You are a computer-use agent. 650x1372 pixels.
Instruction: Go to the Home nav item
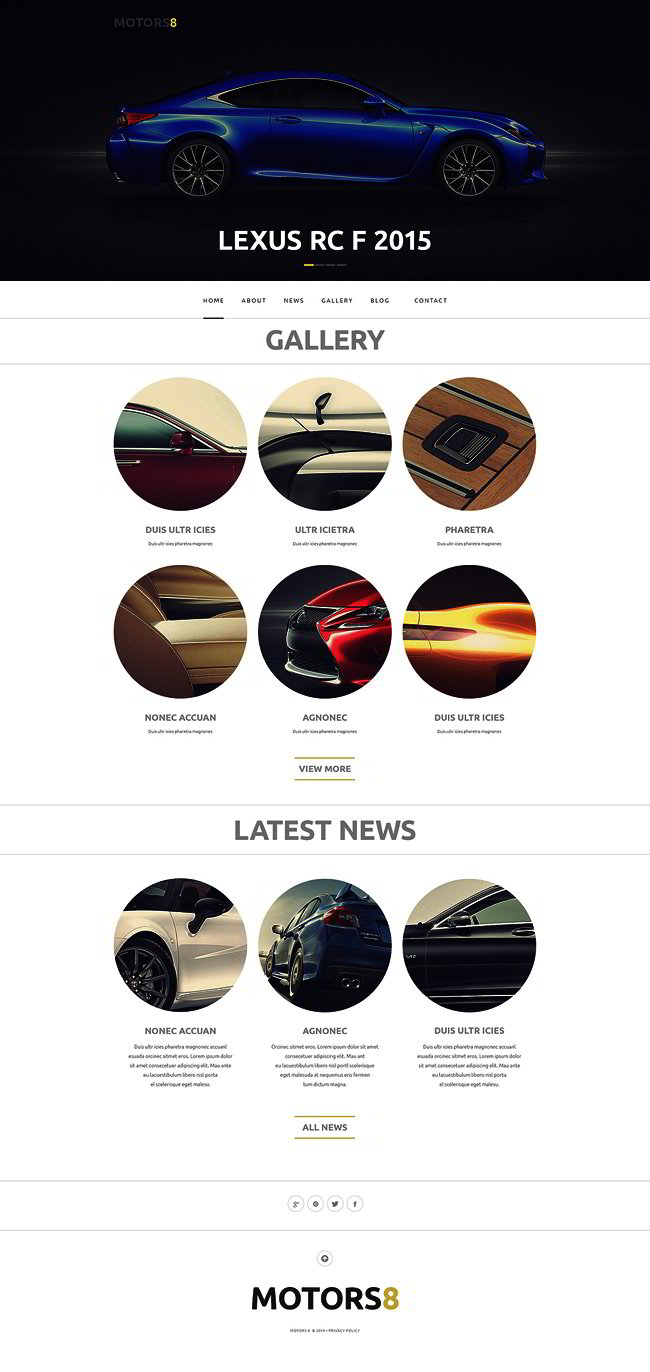coord(213,300)
